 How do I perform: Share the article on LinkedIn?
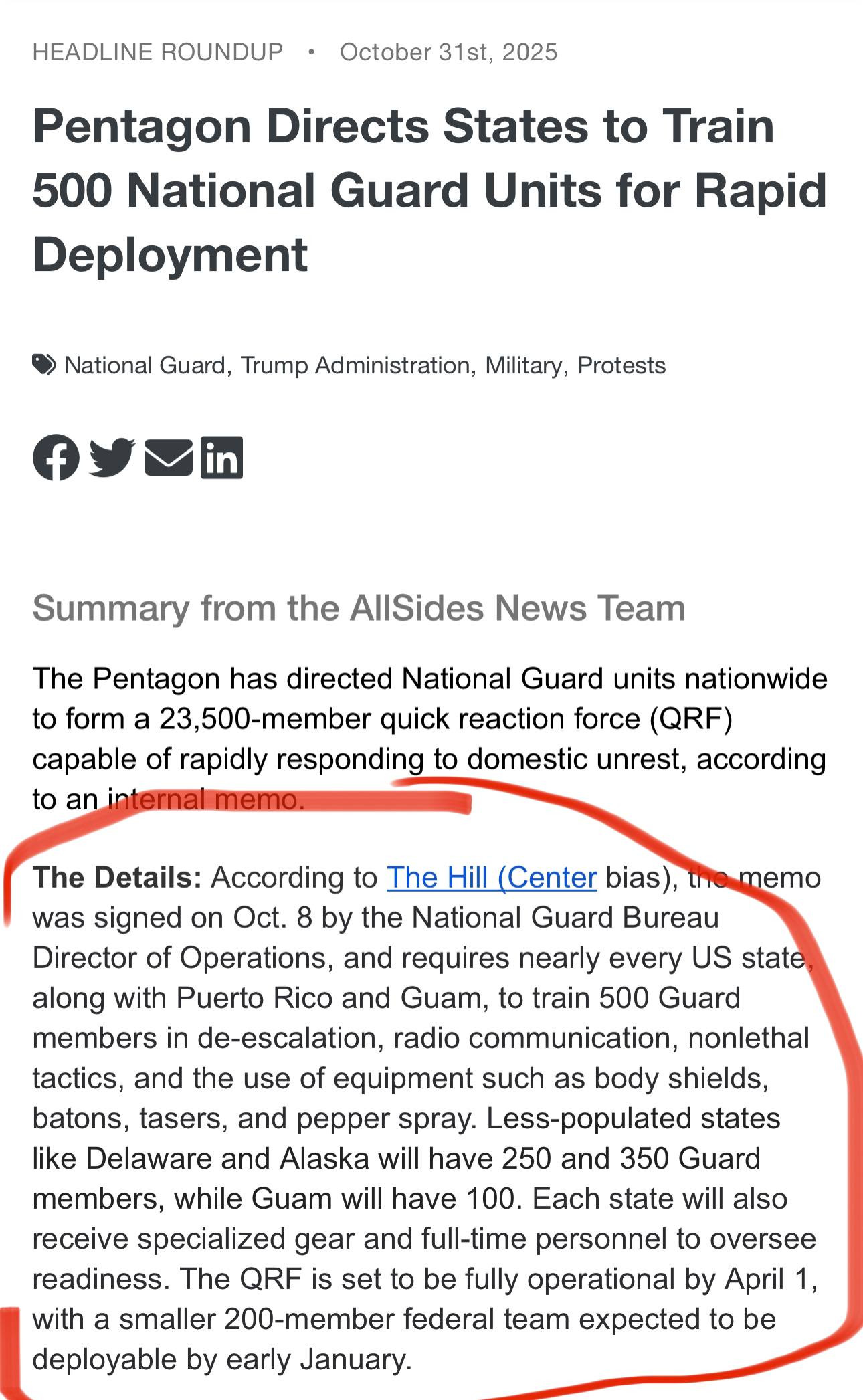[x=221, y=458]
